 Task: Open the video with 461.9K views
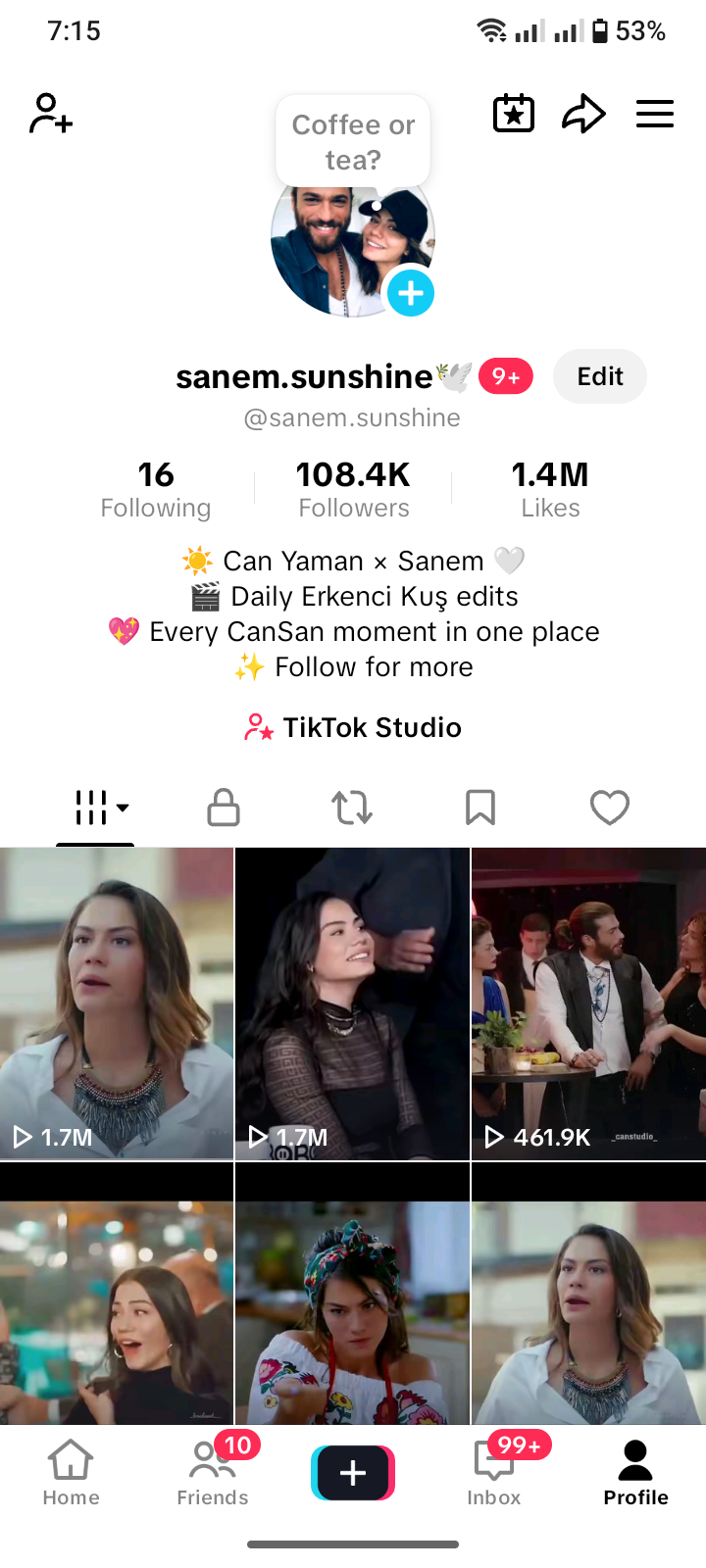click(589, 1004)
